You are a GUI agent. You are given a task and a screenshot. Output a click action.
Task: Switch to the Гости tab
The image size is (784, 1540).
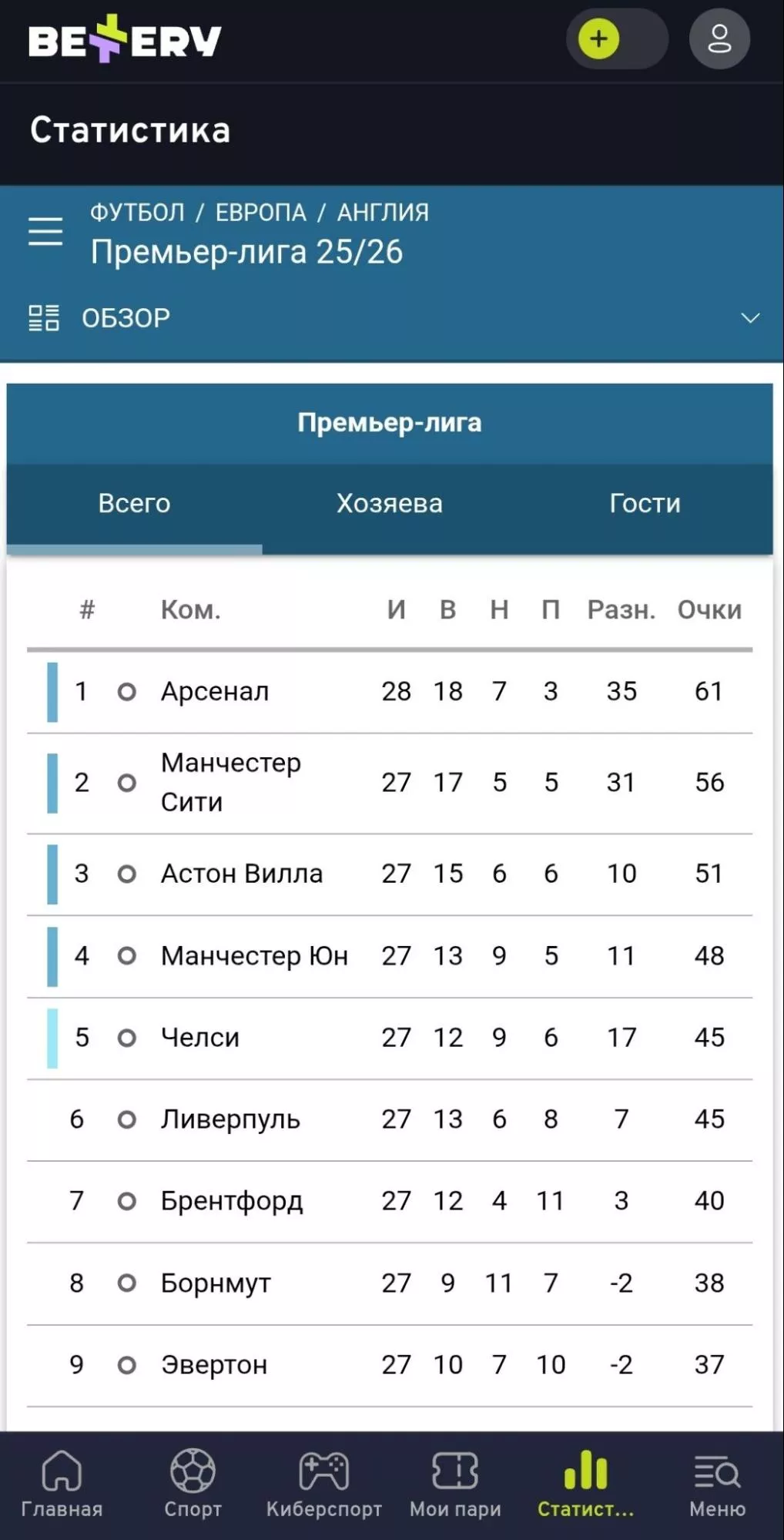point(645,503)
